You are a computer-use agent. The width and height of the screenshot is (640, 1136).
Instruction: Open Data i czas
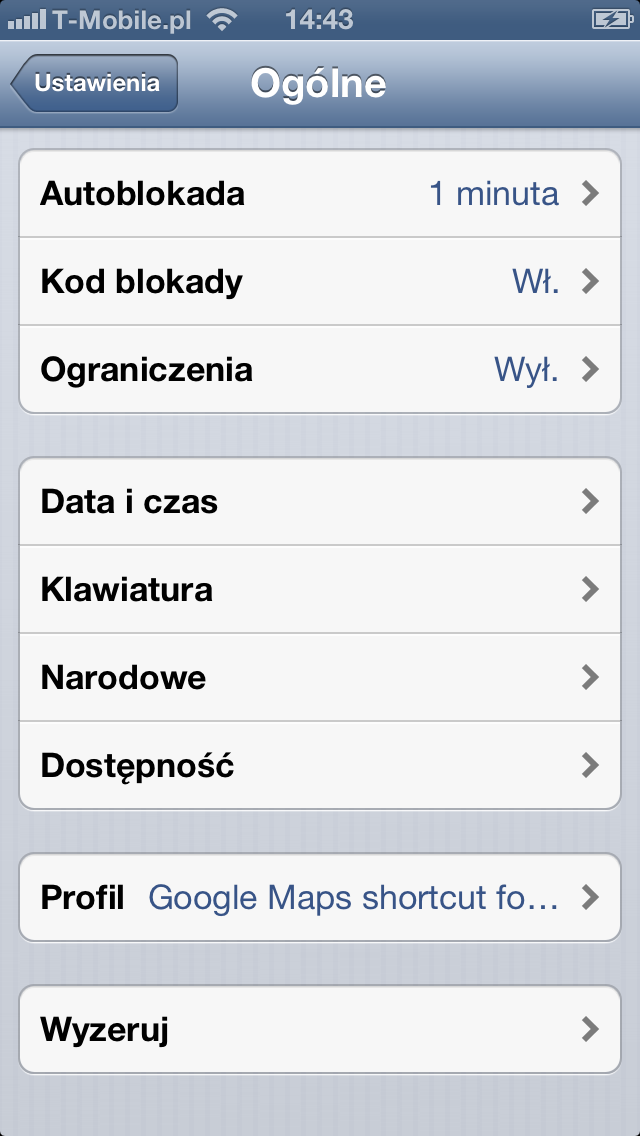click(x=320, y=501)
